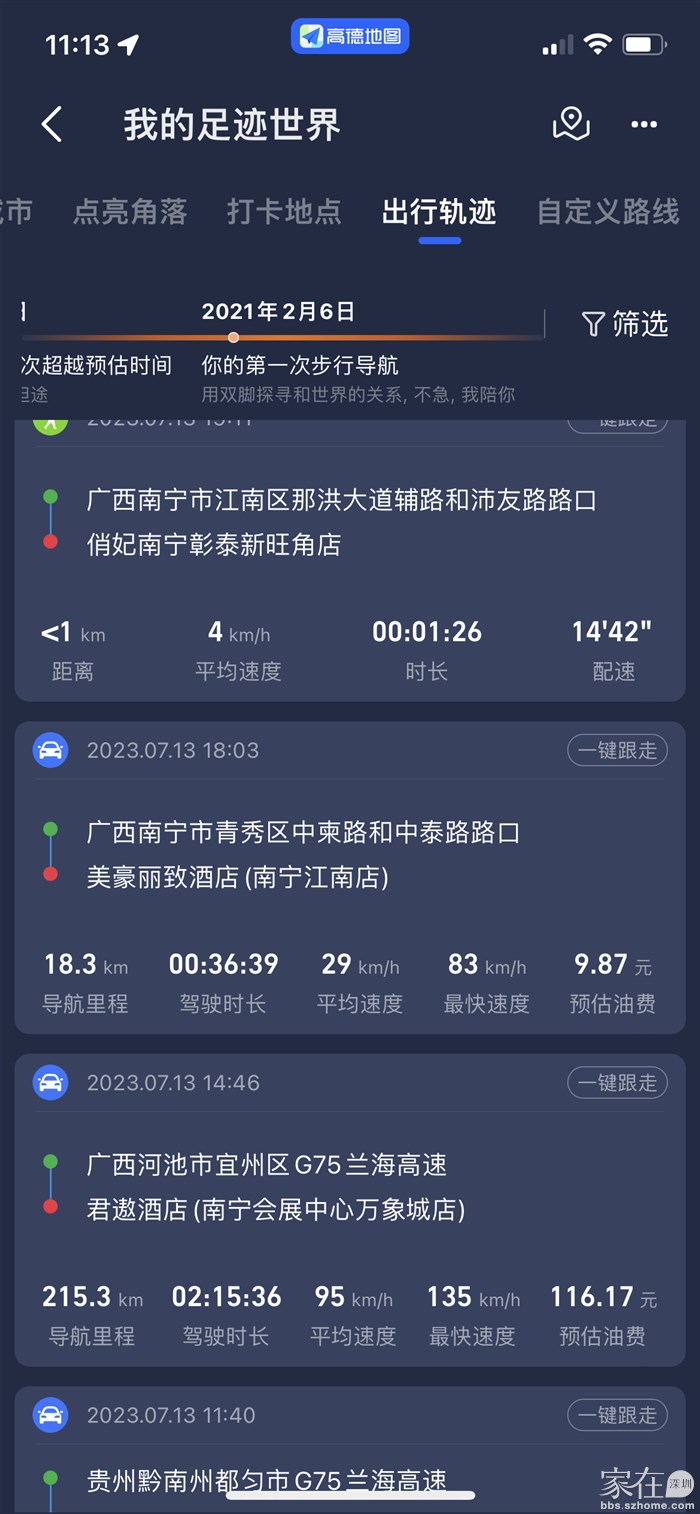The image size is (700, 1514).
Task: Open the map location icon
Action: pos(571,124)
